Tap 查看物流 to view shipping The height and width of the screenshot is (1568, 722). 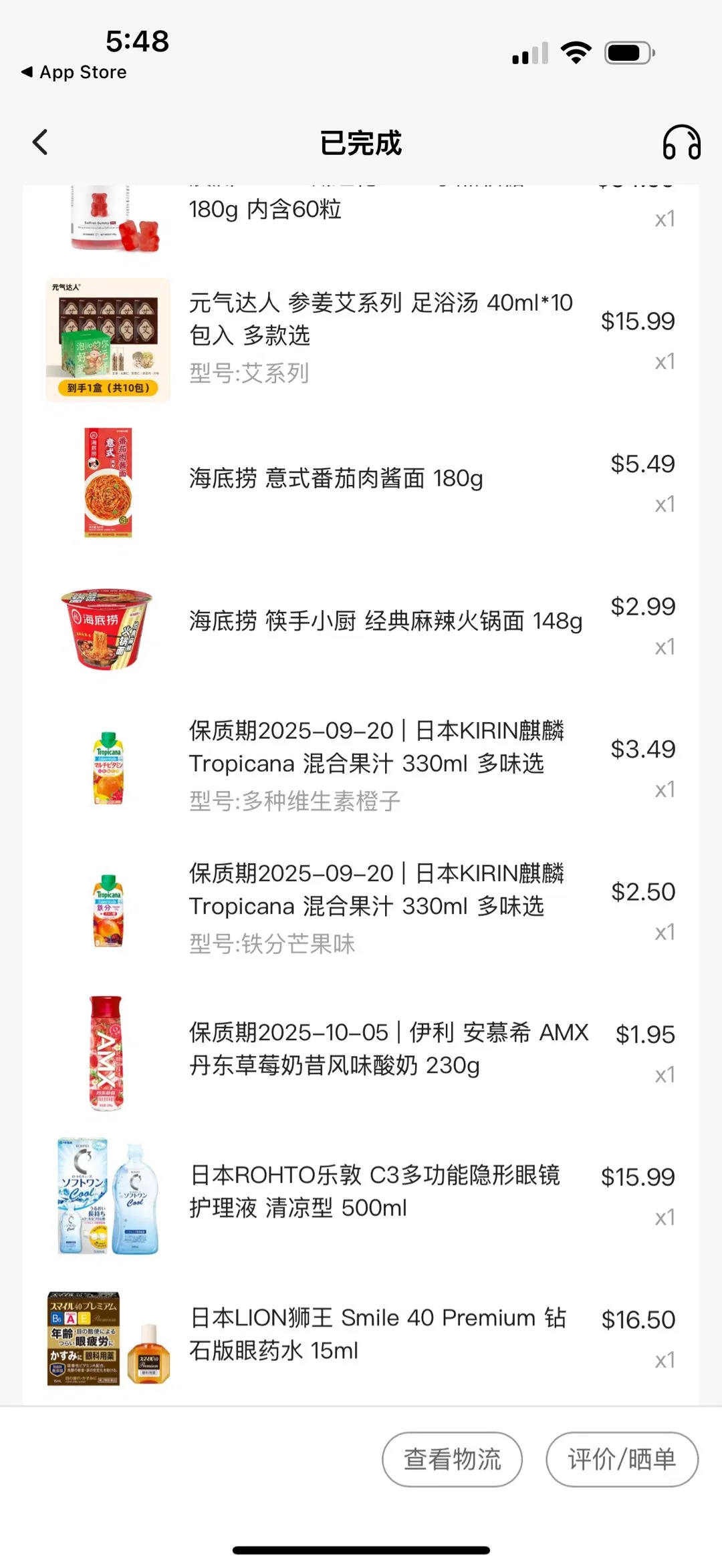[x=452, y=1458]
